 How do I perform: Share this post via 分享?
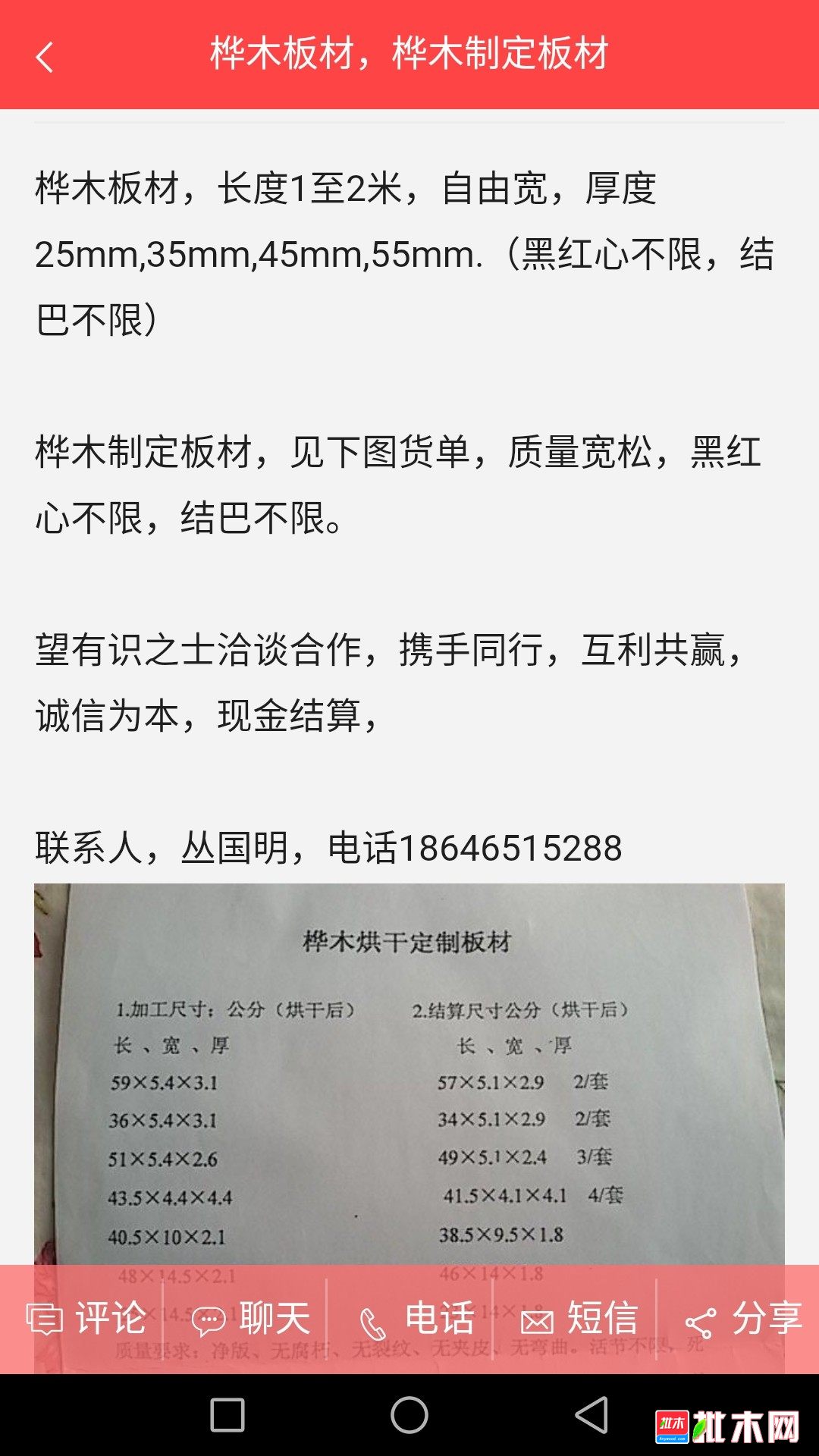(743, 1319)
